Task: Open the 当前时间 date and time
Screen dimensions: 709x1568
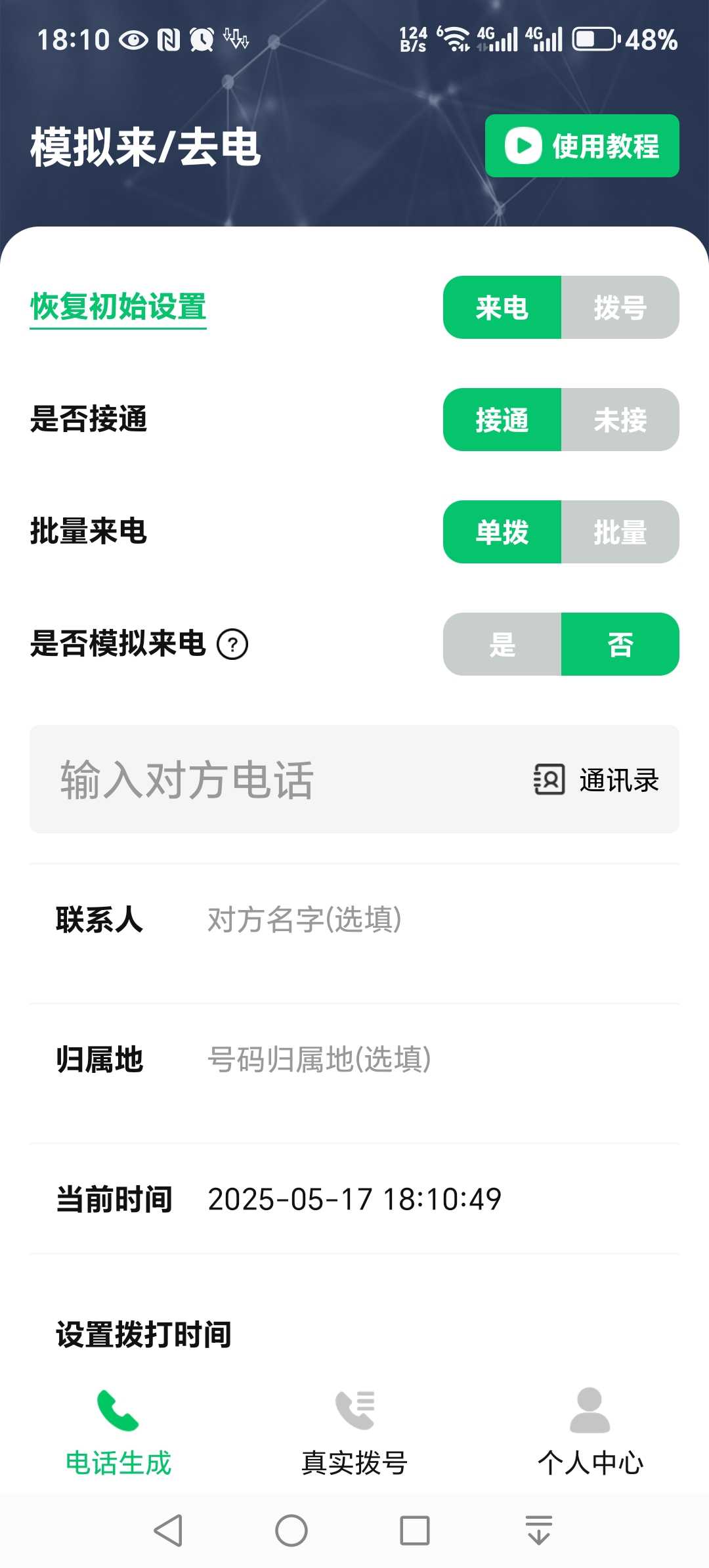Action: [x=354, y=1199]
